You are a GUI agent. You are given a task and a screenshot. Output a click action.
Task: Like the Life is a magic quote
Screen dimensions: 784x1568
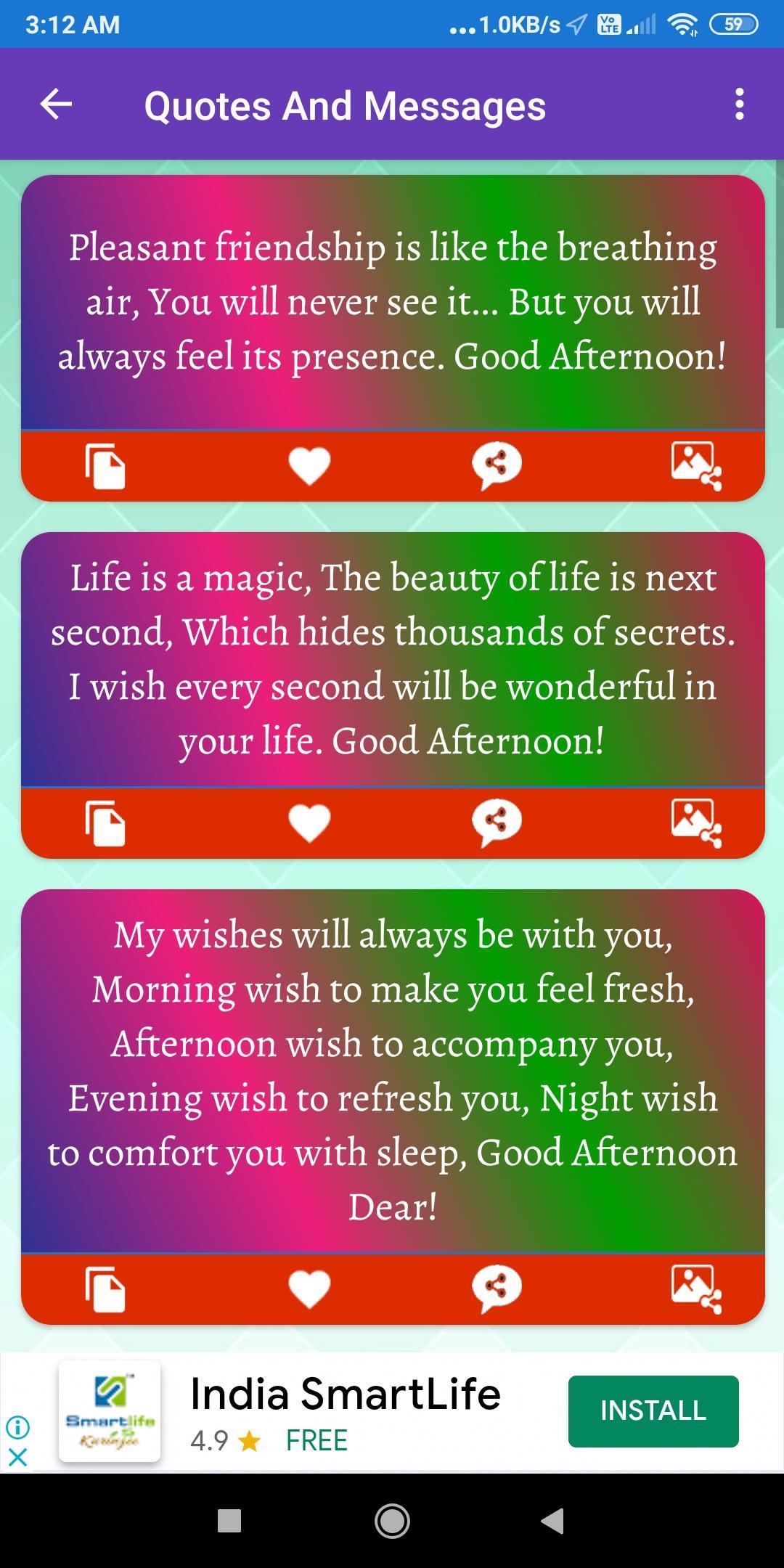click(309, 822)
